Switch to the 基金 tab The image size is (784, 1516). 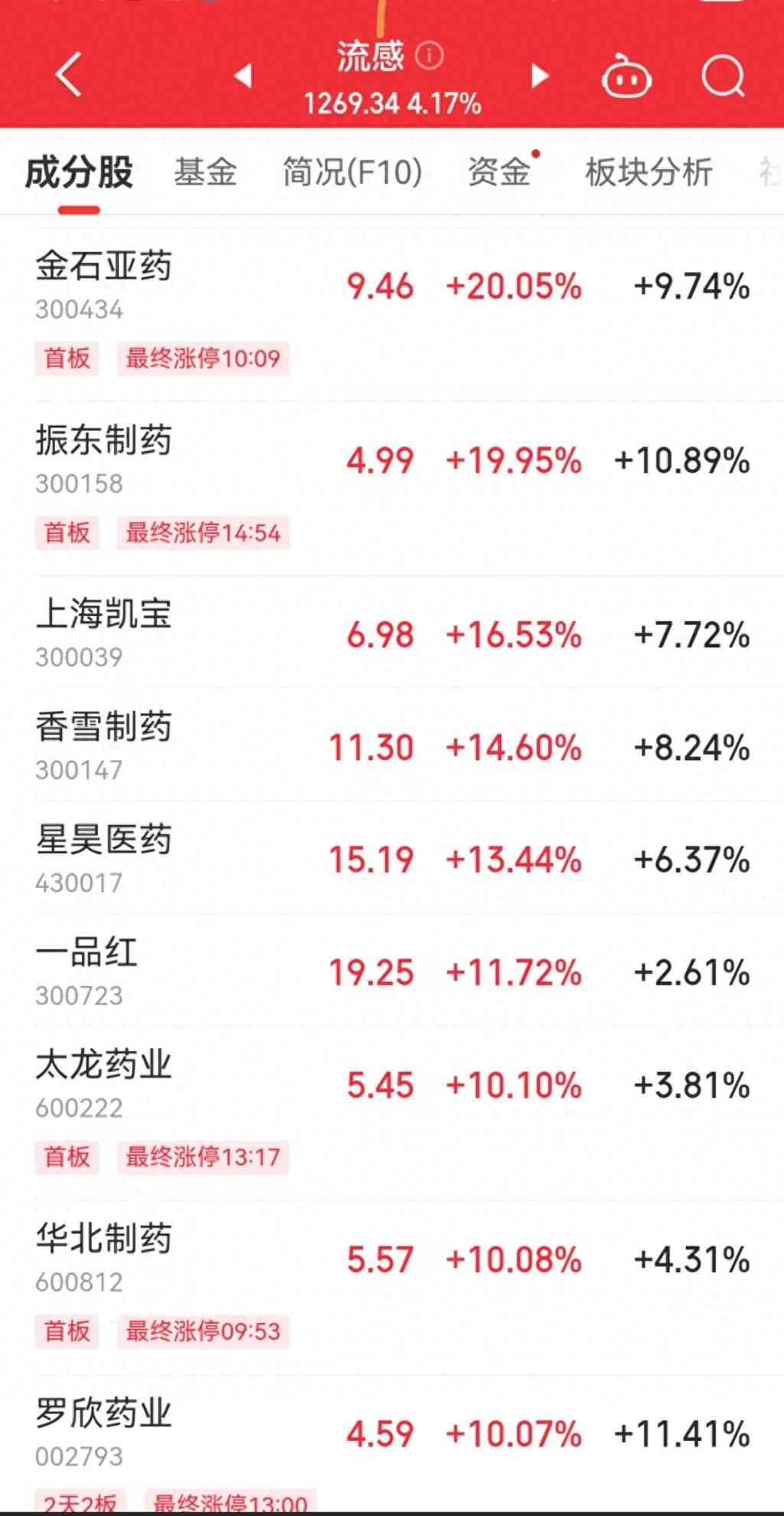click(x=205, y=172)
